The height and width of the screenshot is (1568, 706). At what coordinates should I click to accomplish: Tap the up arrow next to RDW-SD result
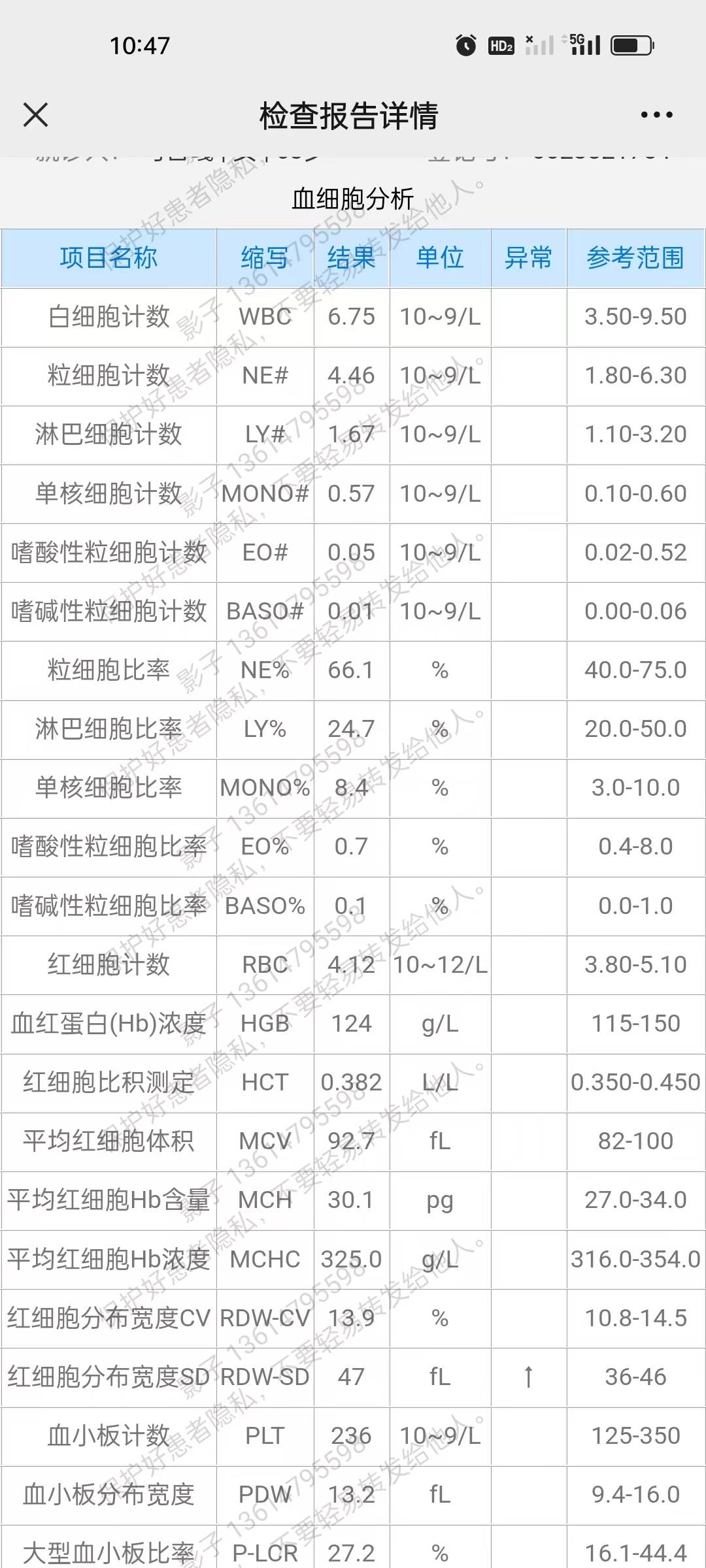[528, 1374]
